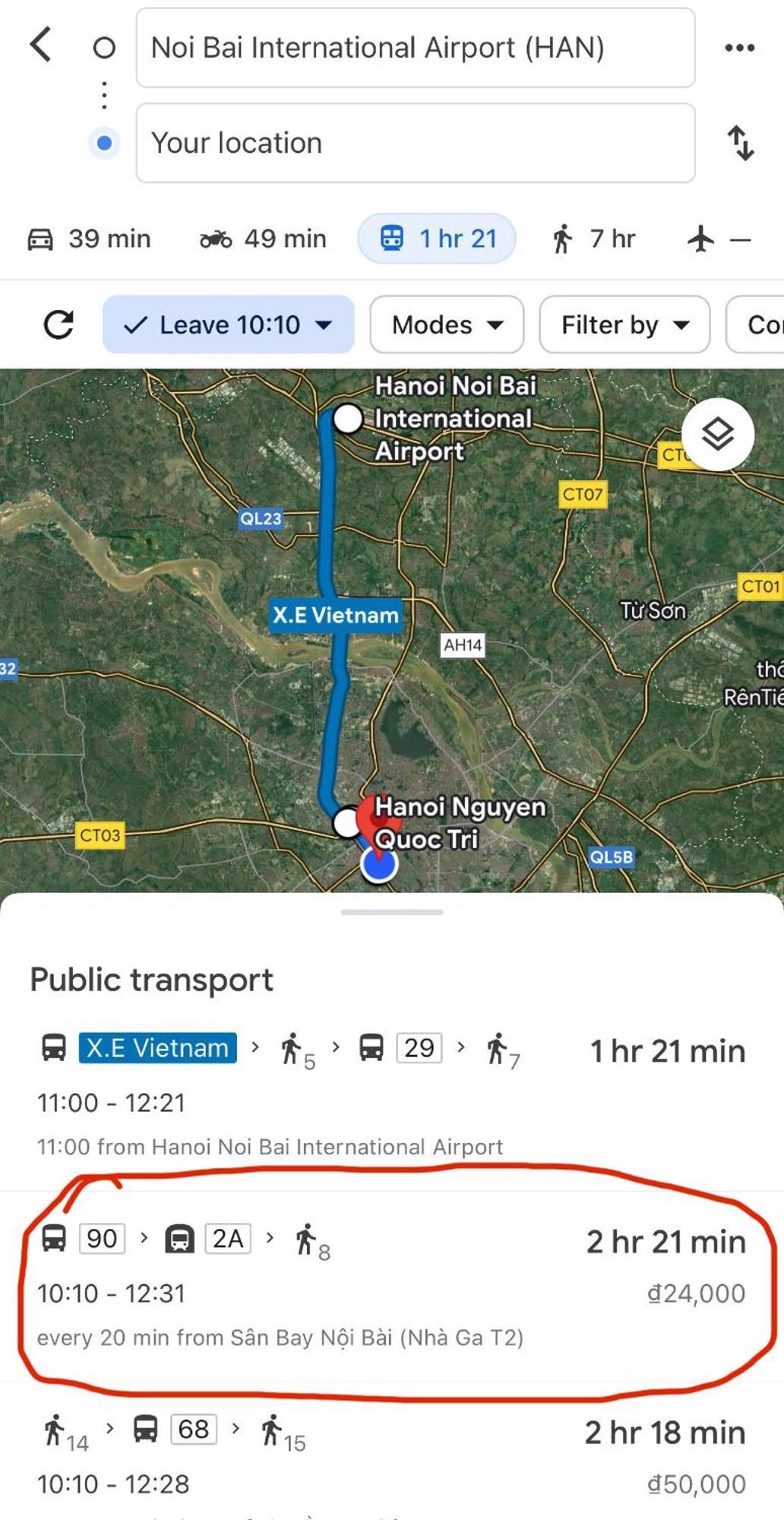Expand the Modes dropdown
This screenshot has width=784, height=1520.
coord(447,325)
